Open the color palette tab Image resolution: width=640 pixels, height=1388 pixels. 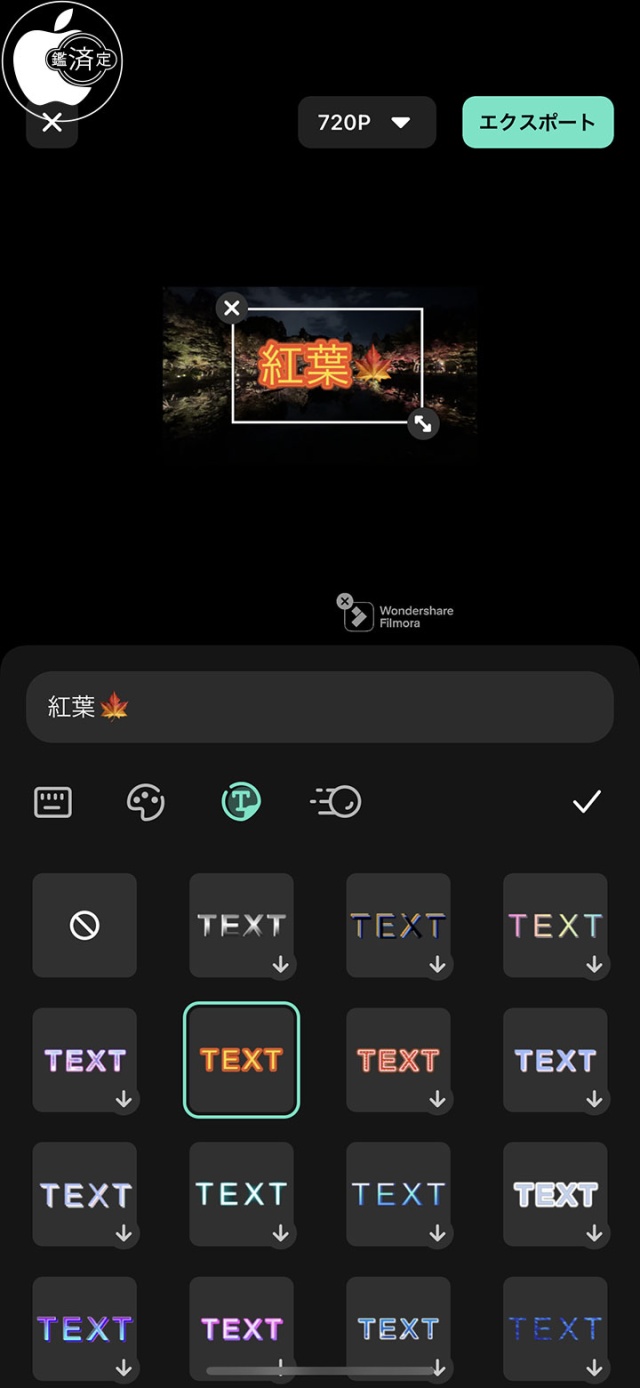point(146,802)
